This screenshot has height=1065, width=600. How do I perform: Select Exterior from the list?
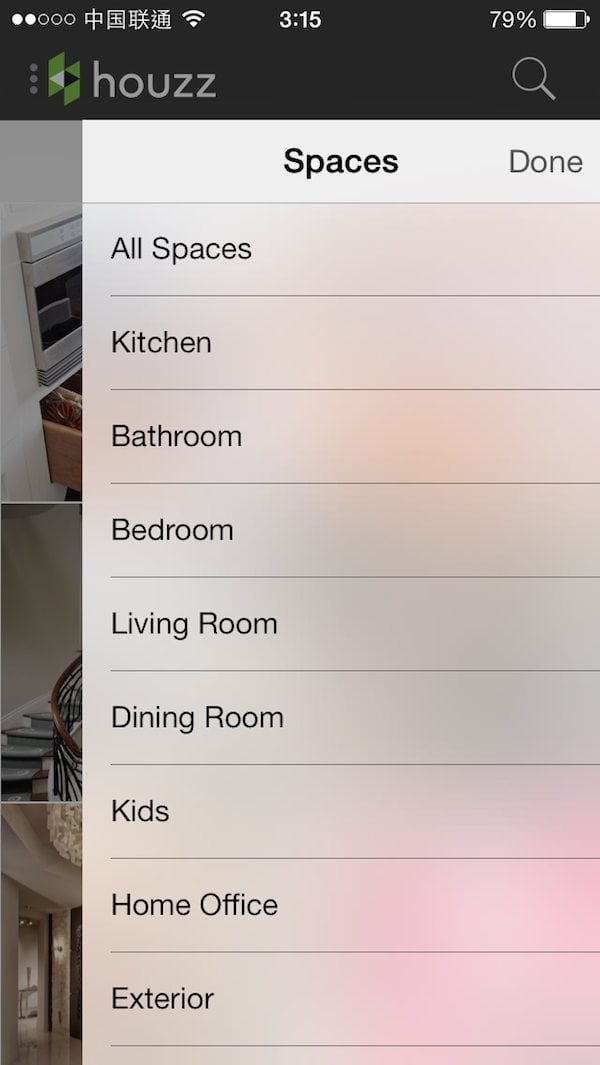pos(163,999)
